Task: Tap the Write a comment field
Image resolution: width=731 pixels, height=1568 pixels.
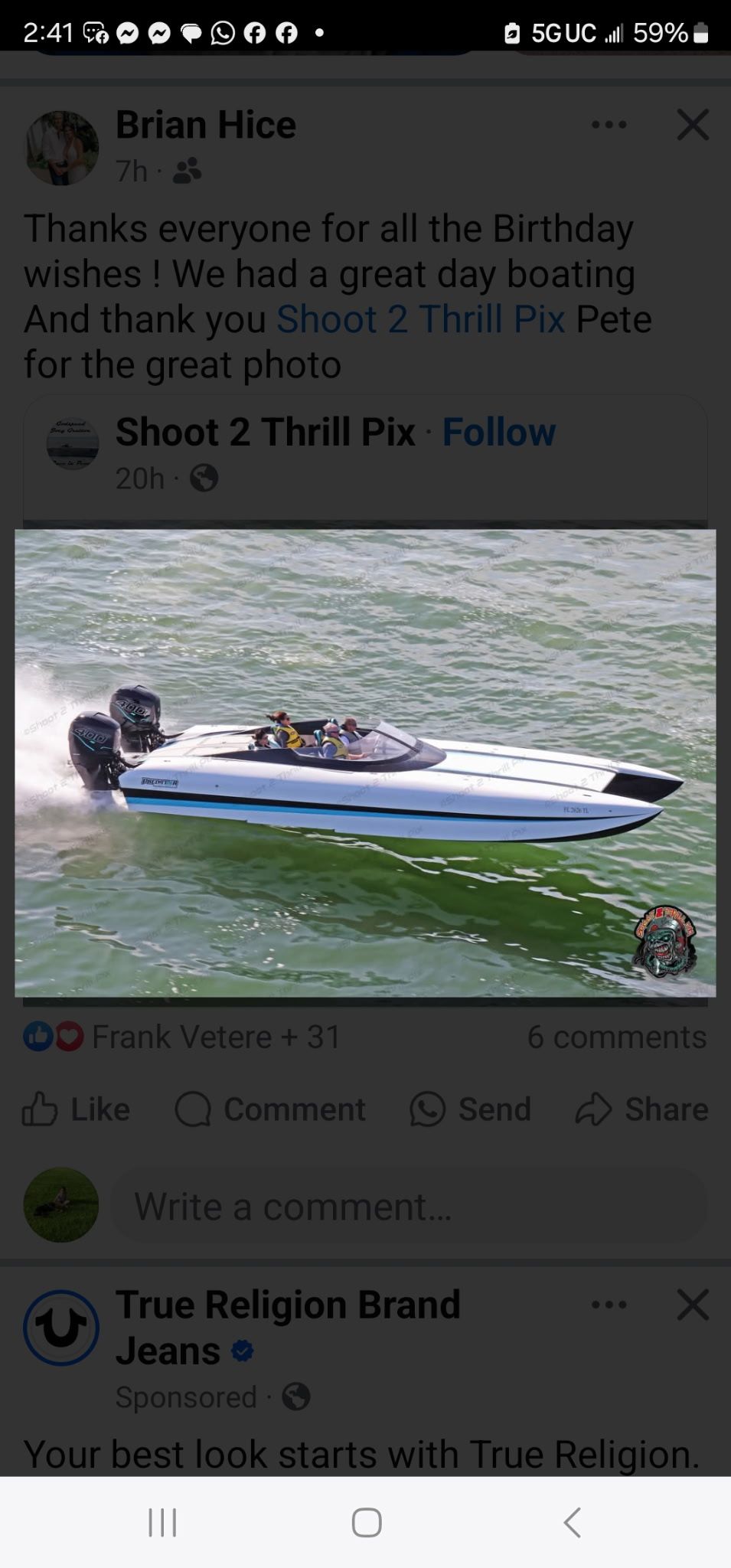Action: coord(410,1207)
